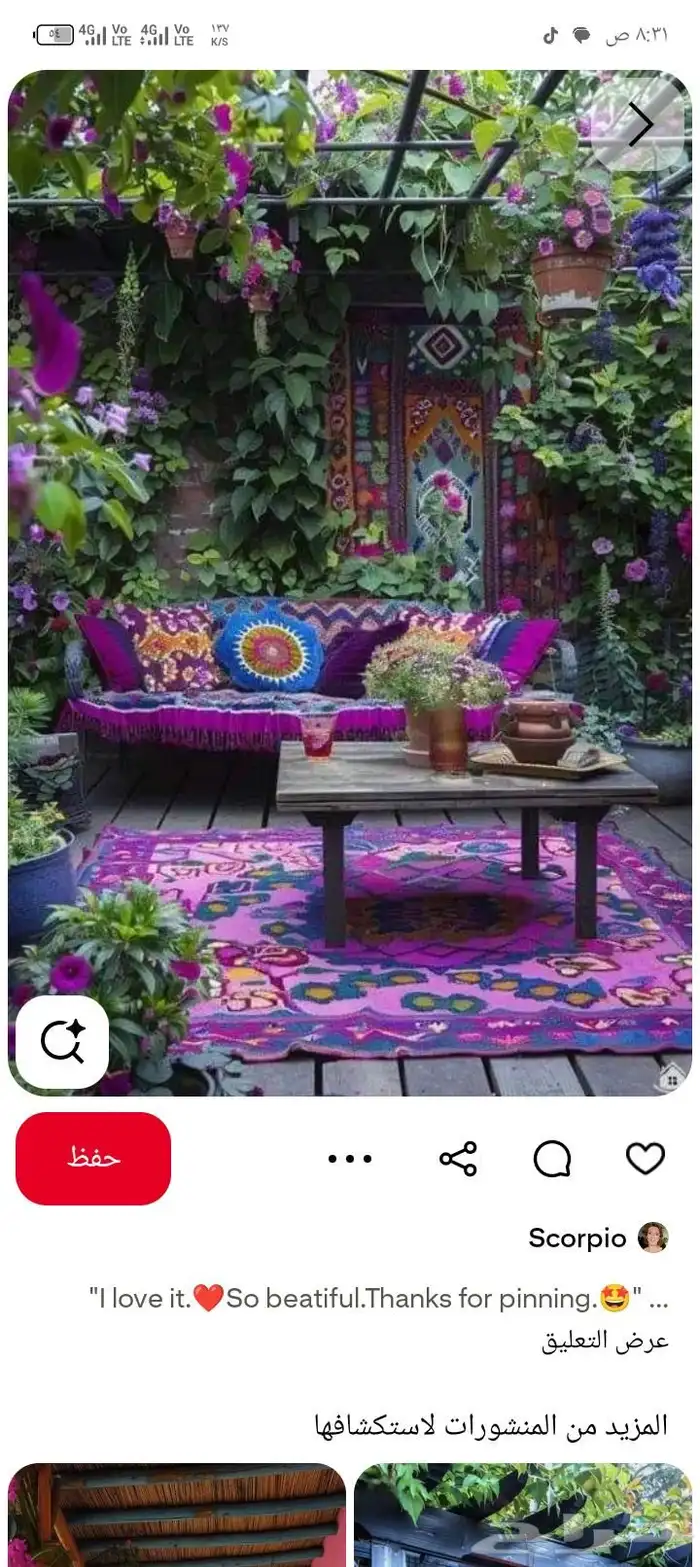Open visual search lens on the pin

pos(62,1041)
